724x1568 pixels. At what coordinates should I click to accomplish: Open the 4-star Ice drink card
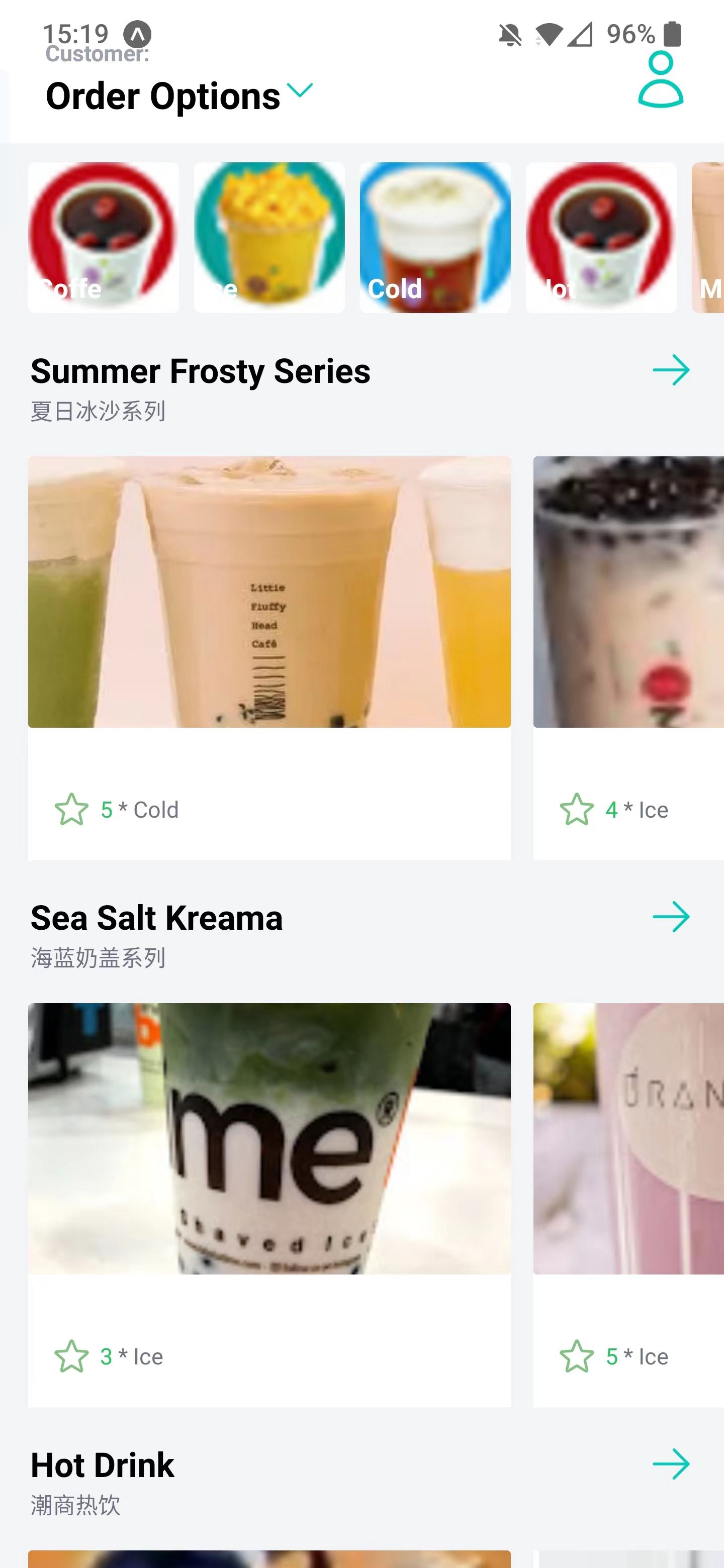[628, 657]
